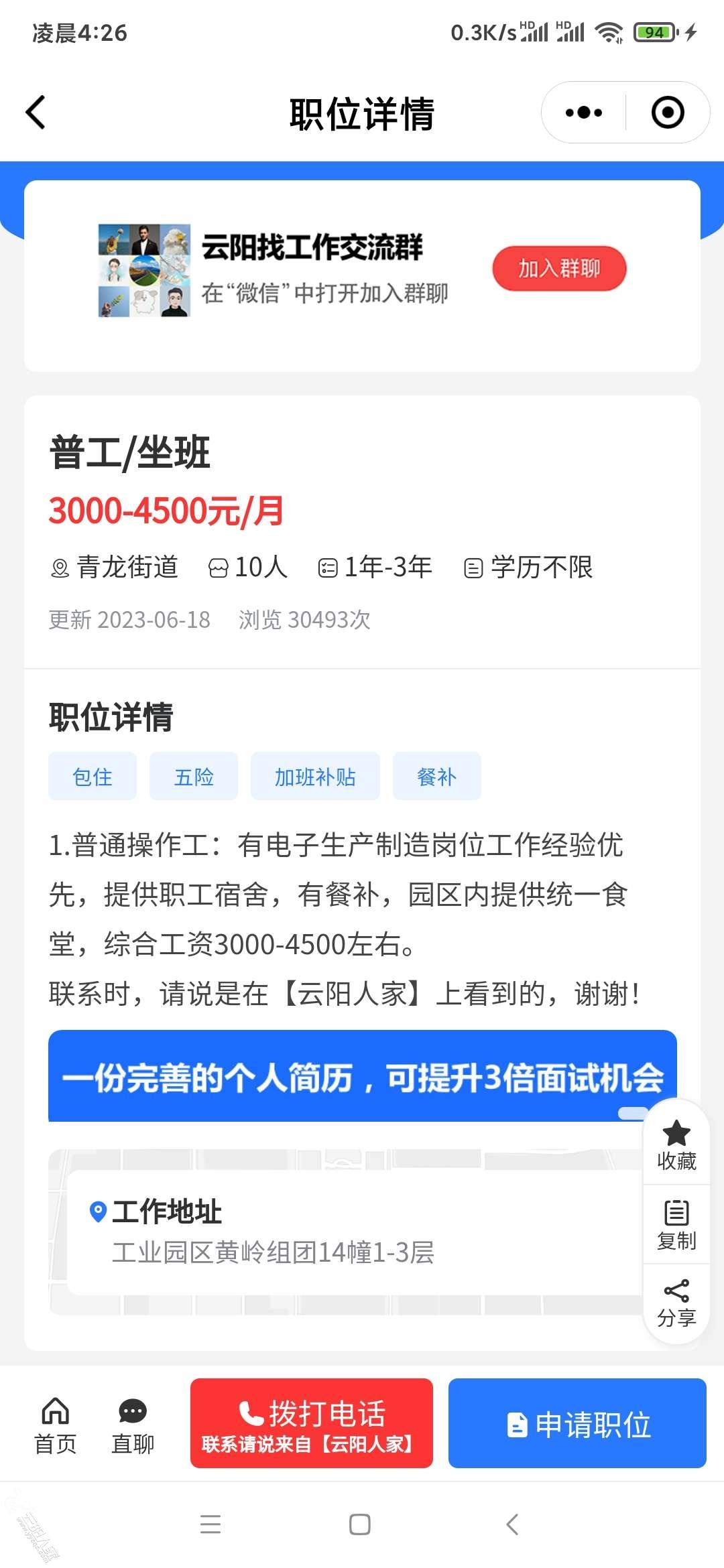Go back from the job details page

(x=36, y=113)
